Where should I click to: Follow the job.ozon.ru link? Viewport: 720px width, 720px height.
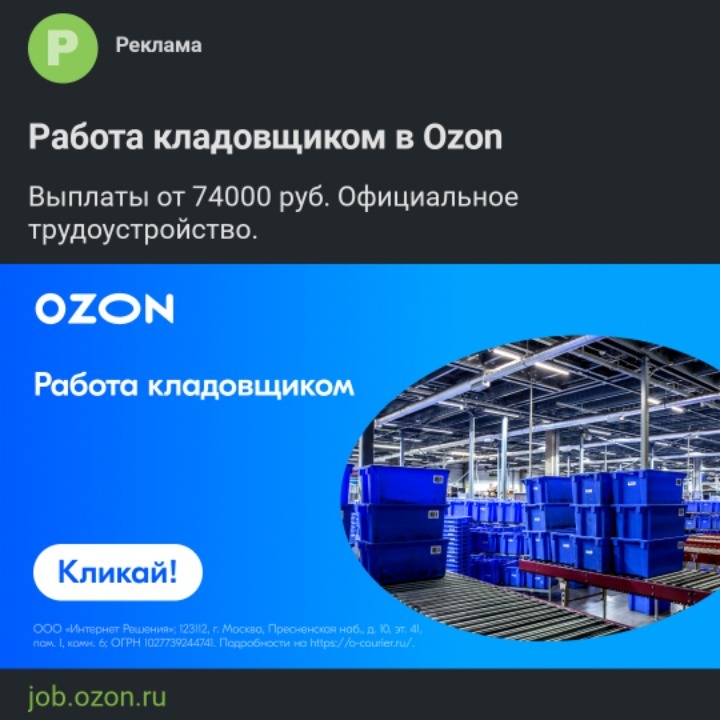pos(97,695)
